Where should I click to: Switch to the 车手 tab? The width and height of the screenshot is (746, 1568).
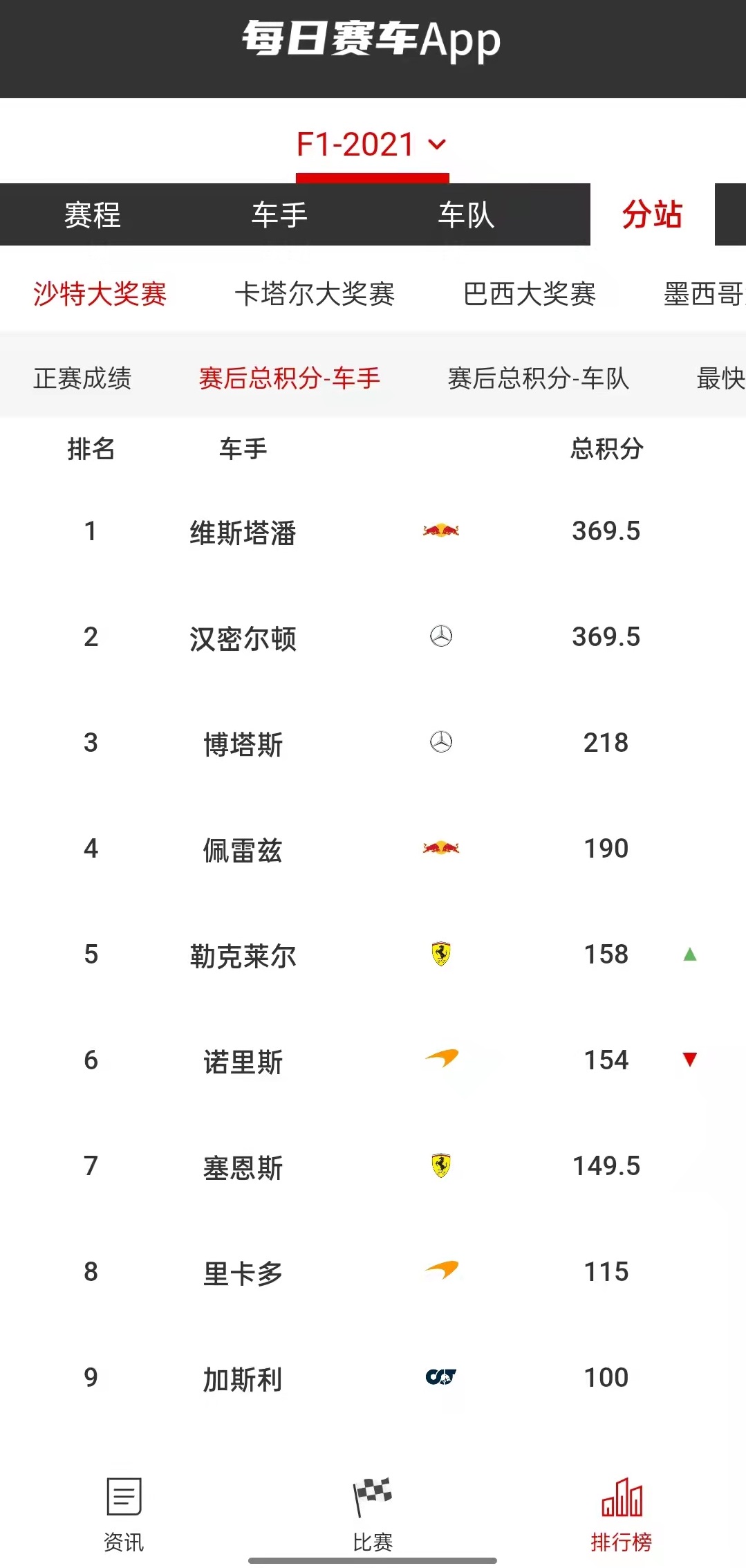[x=279, y=214]
